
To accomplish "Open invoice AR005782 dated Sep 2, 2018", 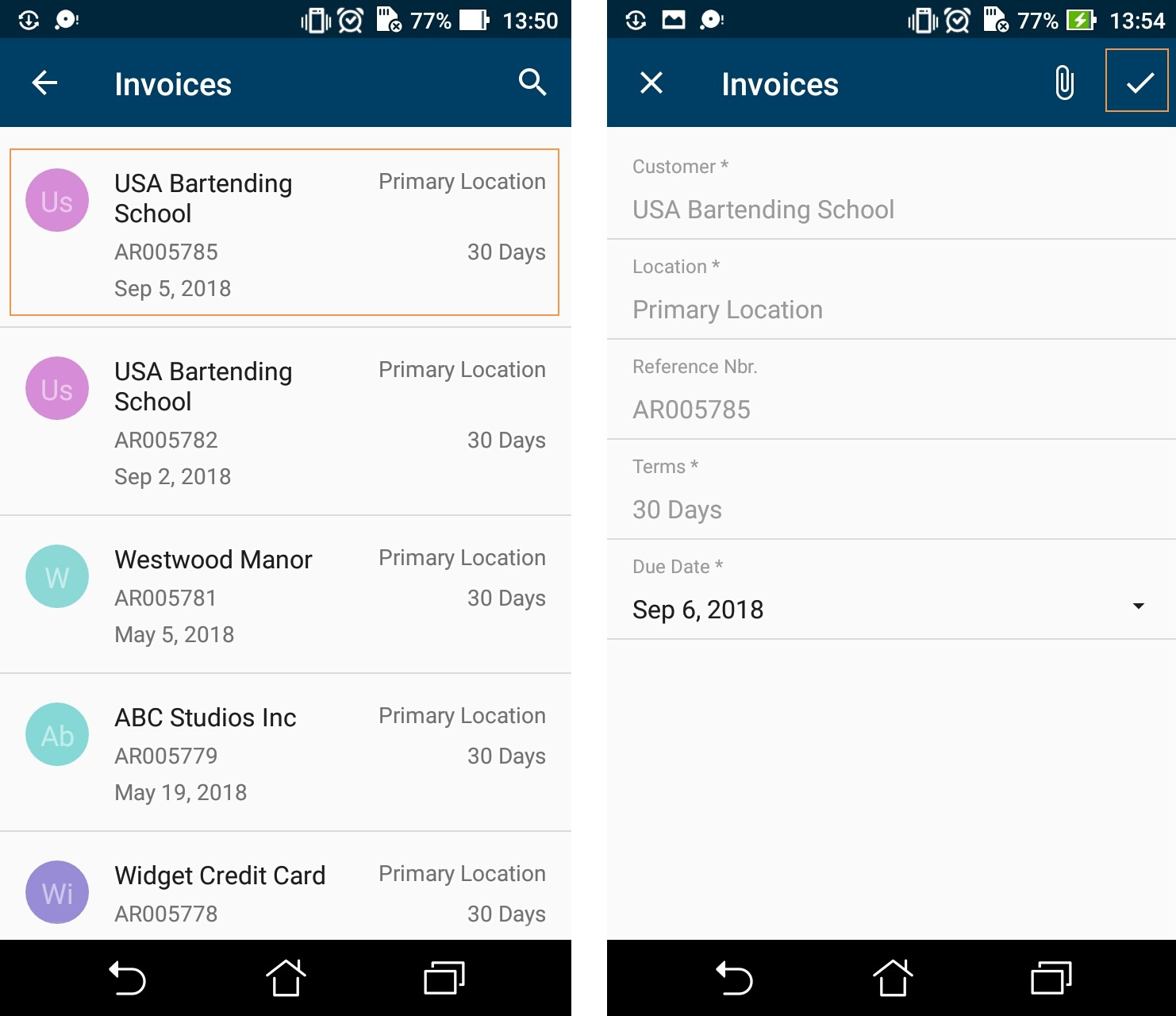I will pyautogui.click(x=284, y=421).
